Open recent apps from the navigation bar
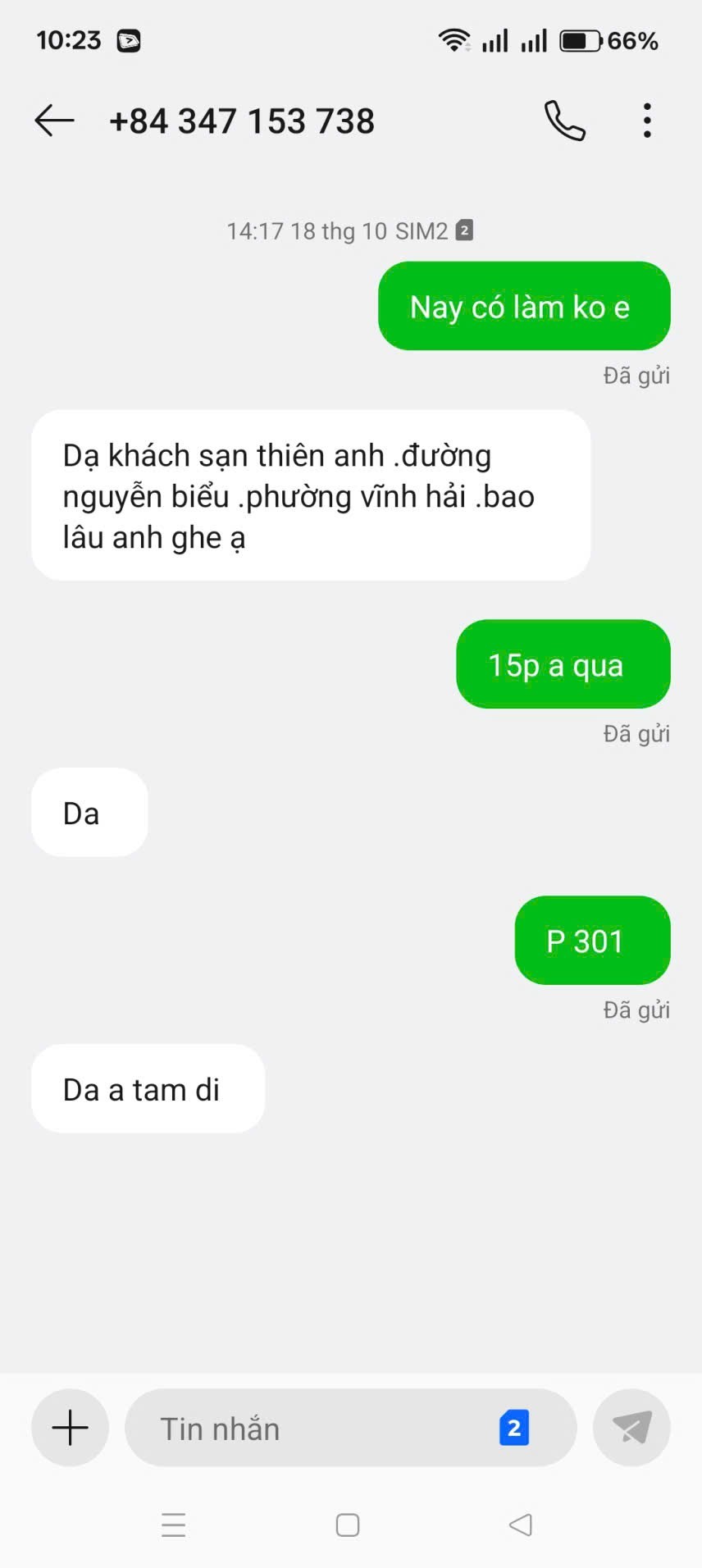Image resolution: width=702 pixels, height=1568 pixels. 174,1525
